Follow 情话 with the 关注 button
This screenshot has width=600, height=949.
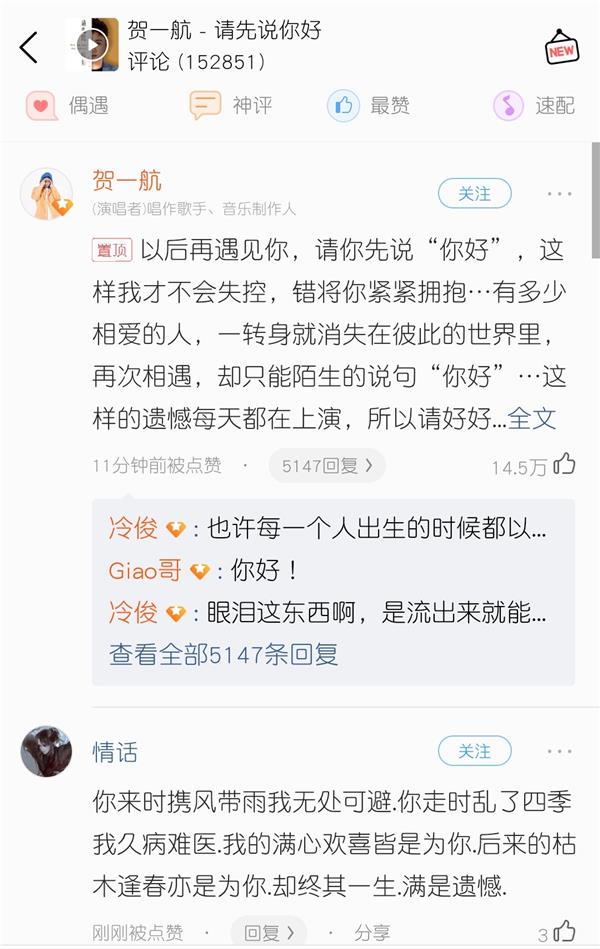click(474, 751)
